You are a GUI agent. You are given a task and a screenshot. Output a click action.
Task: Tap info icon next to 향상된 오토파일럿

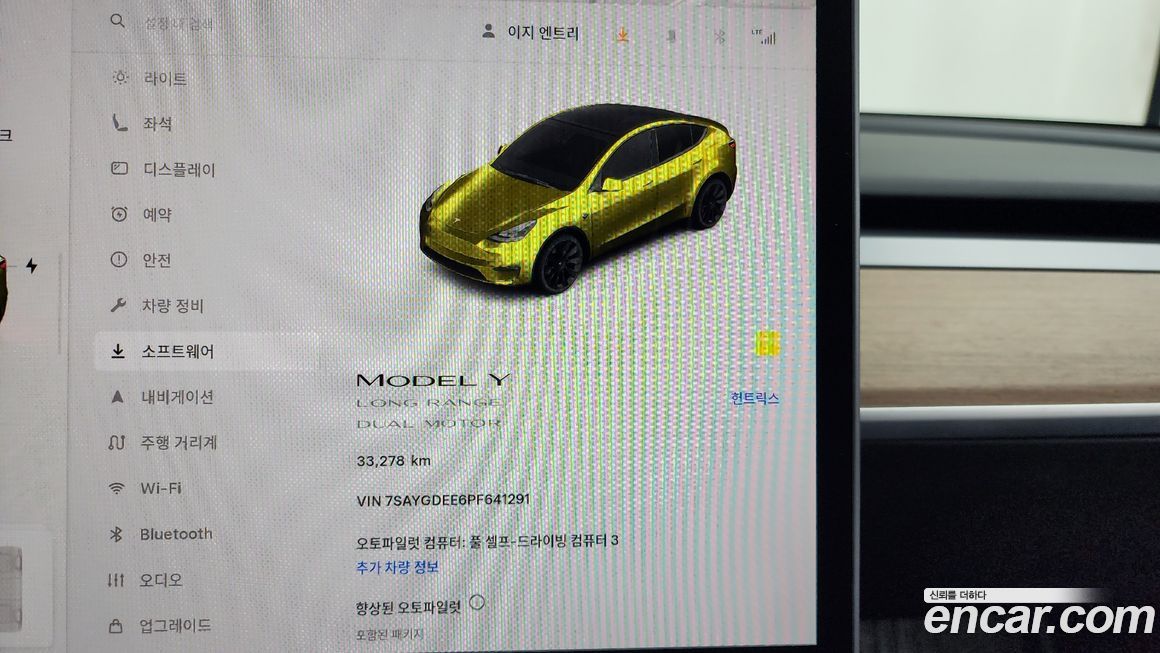(477, 603)
